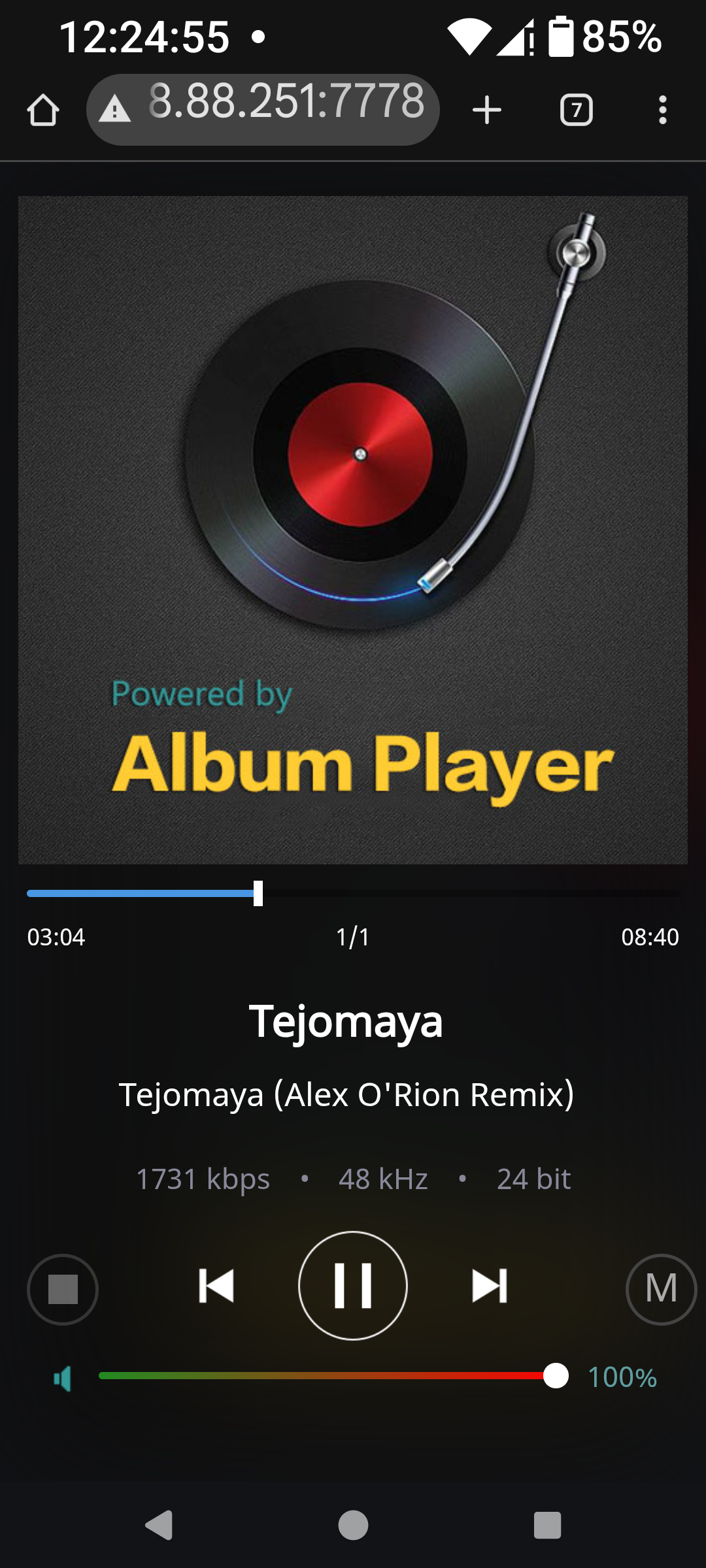Open the tab switcher showing 7 tabs
Image resolution: width=706 pixels, height=1568 pixels.
click(576, 110)
